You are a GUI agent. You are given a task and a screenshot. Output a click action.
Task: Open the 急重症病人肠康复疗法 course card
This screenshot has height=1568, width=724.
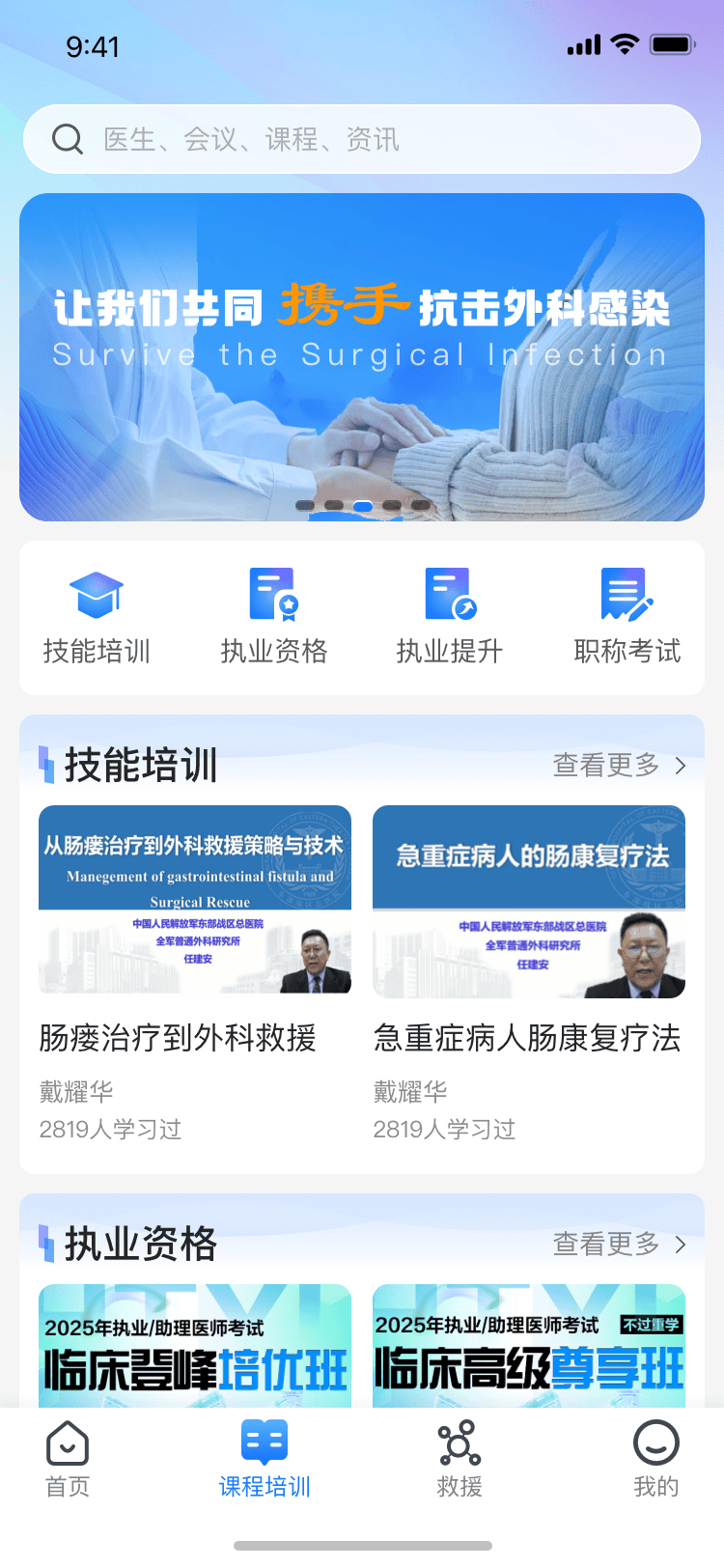click(529, 975)
